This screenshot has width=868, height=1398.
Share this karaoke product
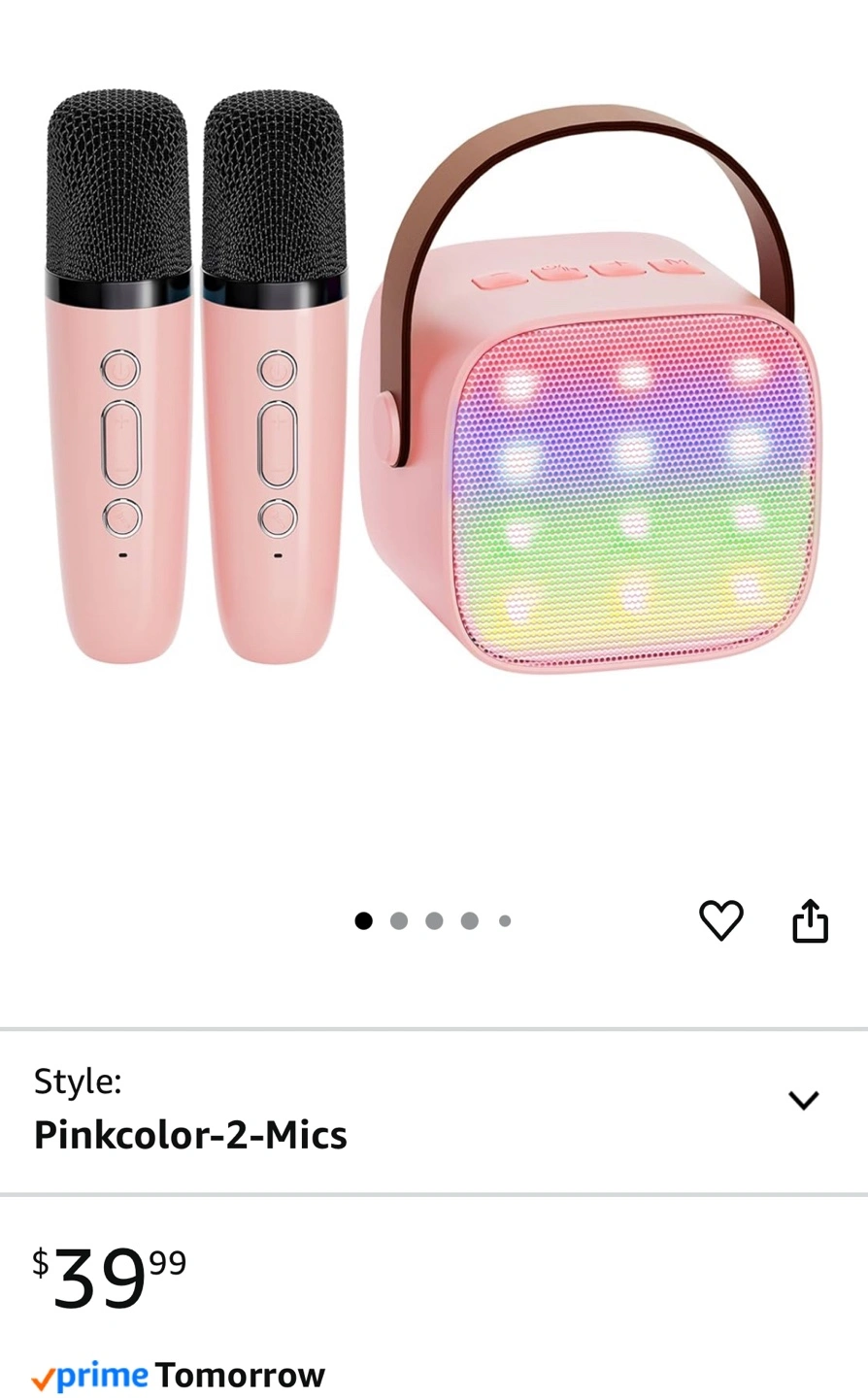tap(810, 920)
